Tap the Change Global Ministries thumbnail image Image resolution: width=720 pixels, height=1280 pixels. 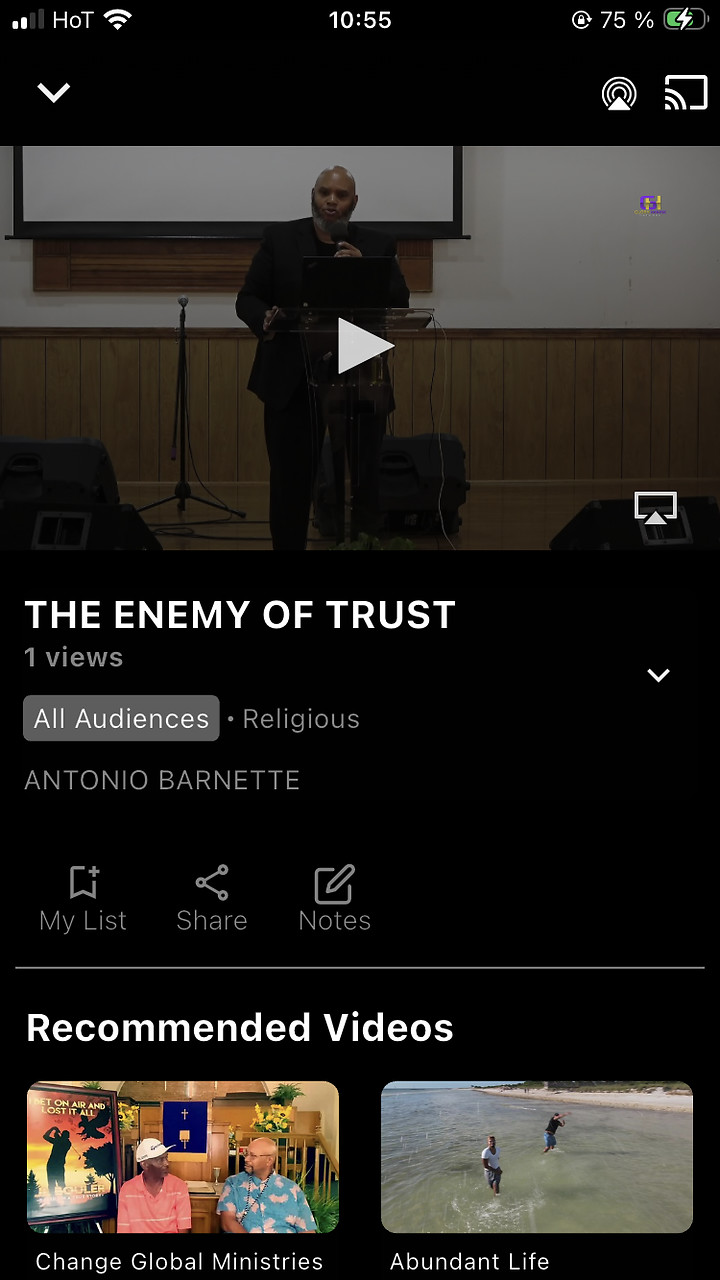click(182, 1157)
